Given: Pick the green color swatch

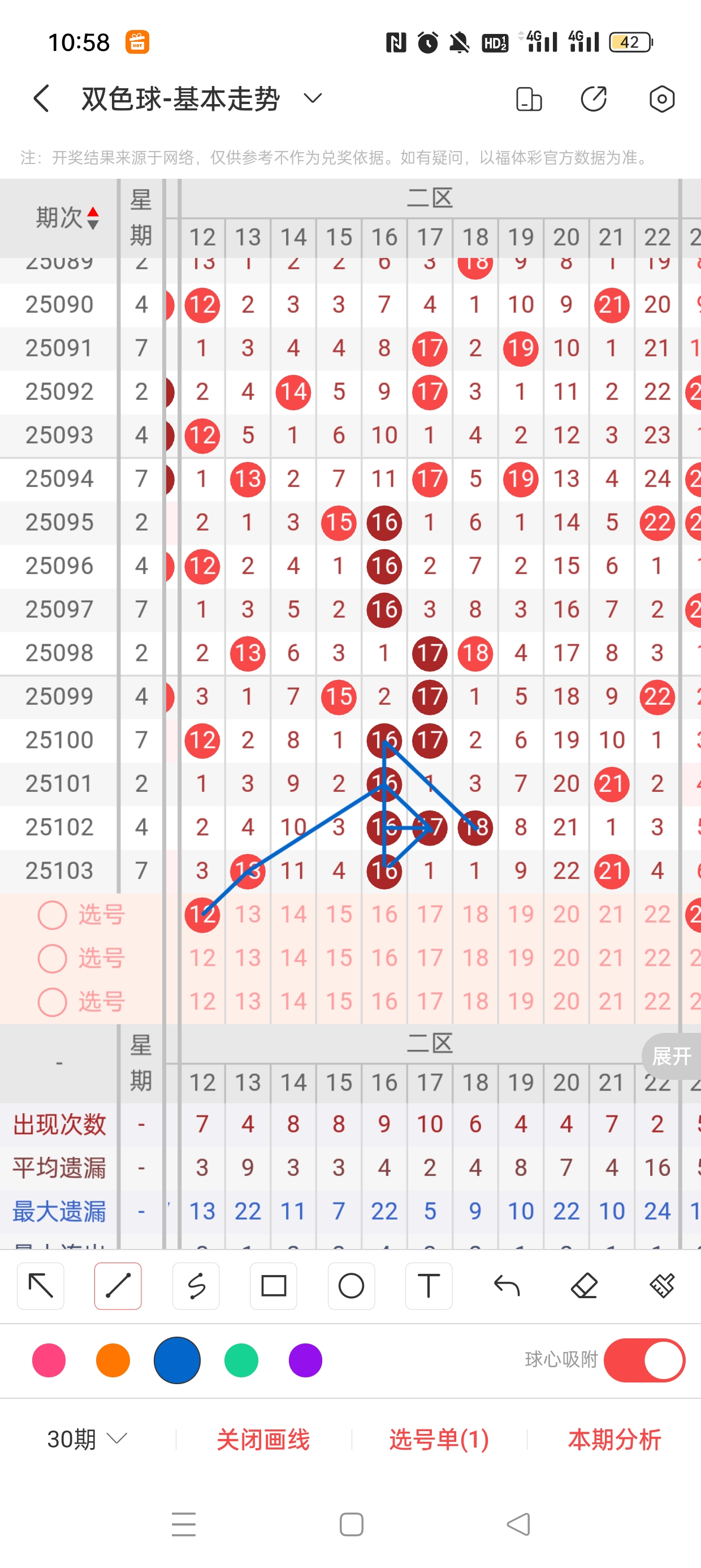Looking at the screenshot, I should point(241,1360).
